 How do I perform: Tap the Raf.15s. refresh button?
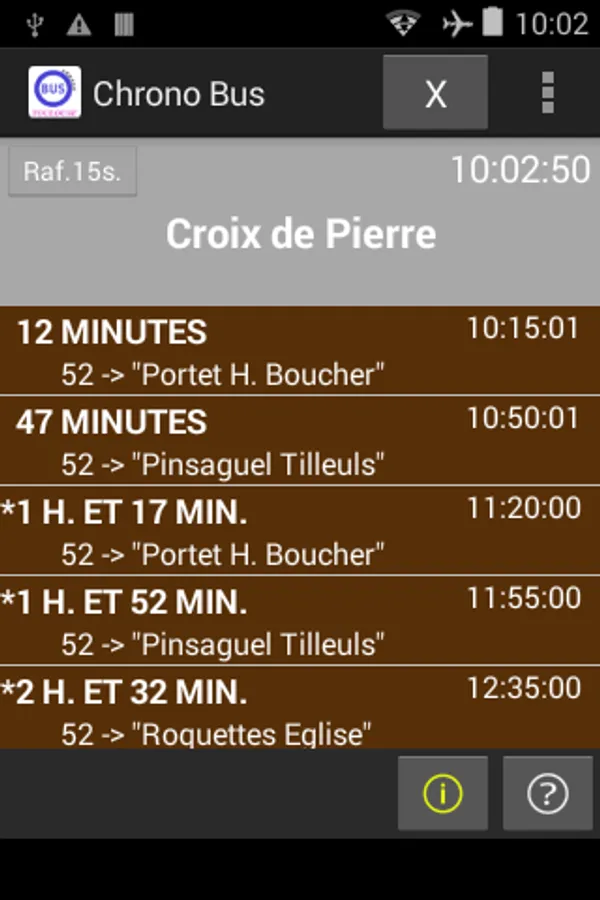coord(73,171)
